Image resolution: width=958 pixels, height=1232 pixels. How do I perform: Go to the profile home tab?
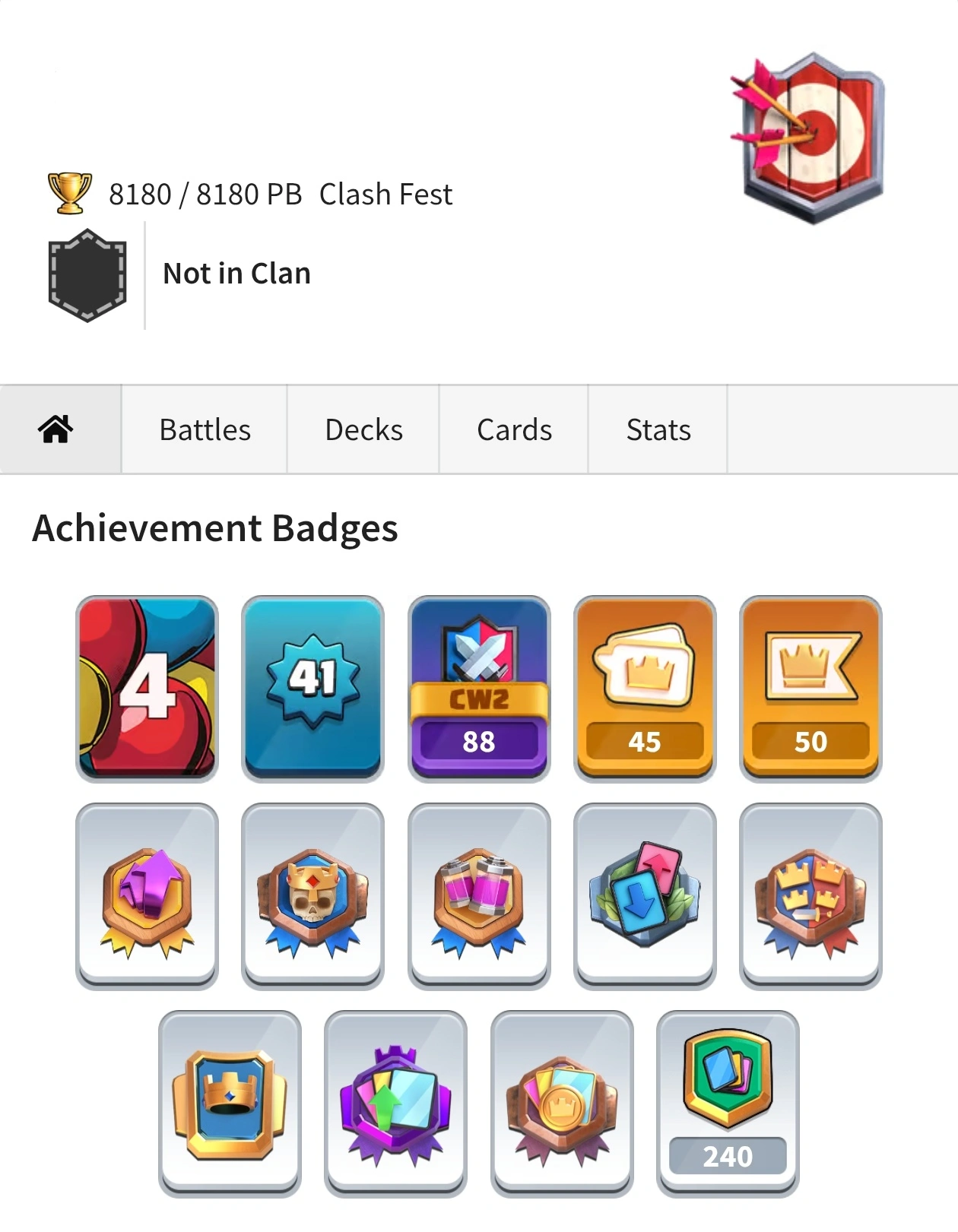(x=57, y=429)
